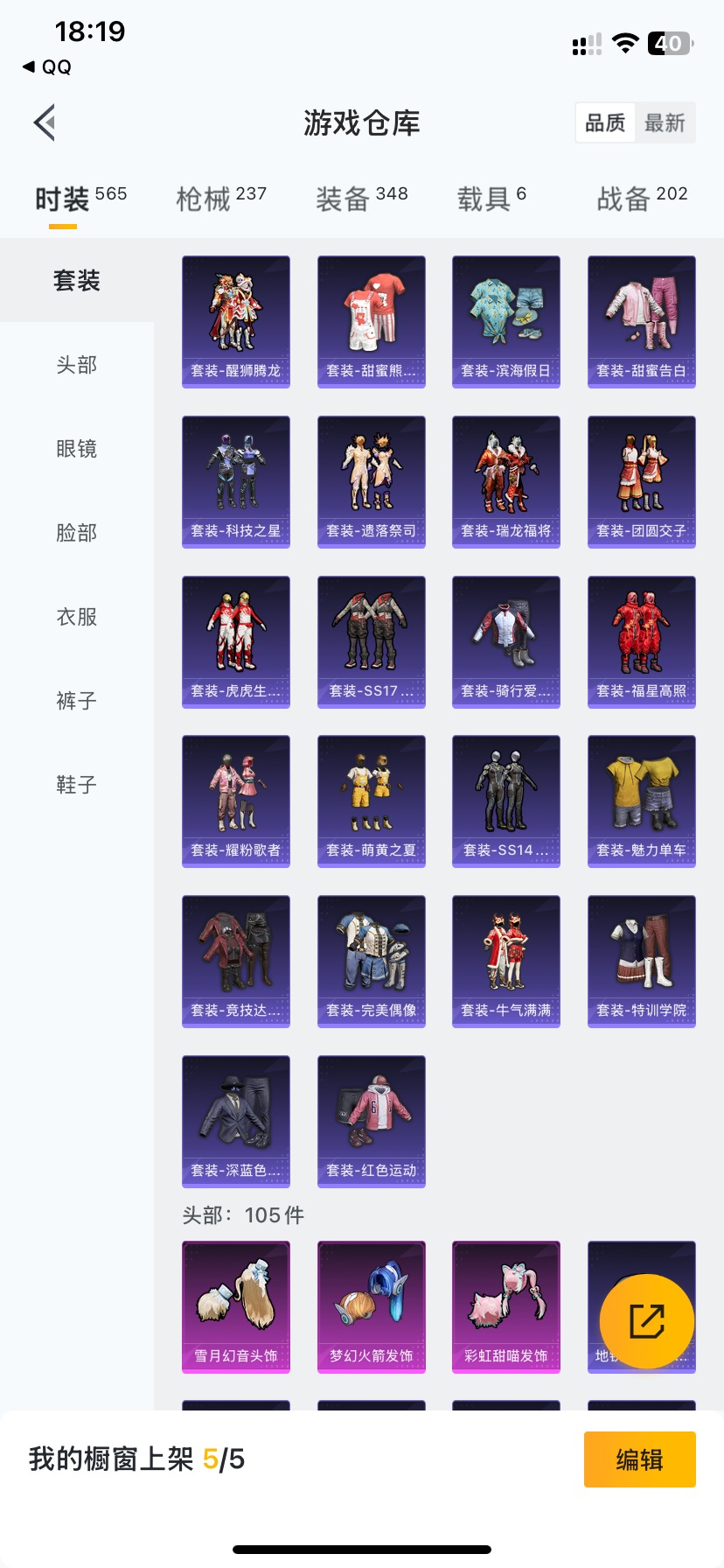Jump to 脸部 category
Image resolution: width=724 pixels, height=1568 pixels.
tap(77, 533)
